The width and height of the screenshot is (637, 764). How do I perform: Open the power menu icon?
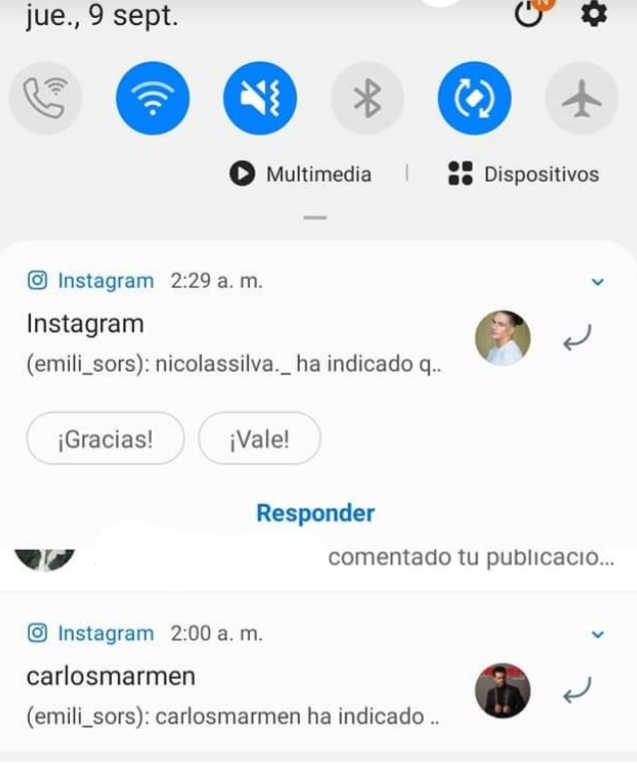tap(530, 15)
